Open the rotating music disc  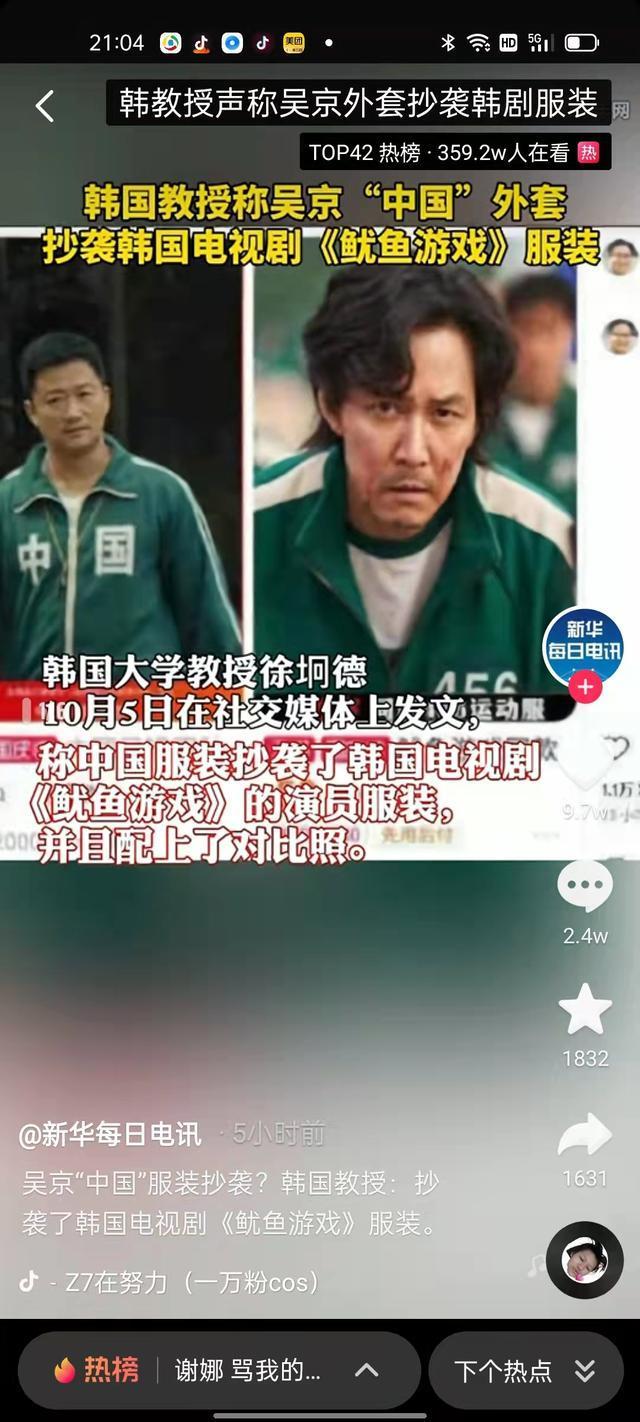coord(585,1260)
